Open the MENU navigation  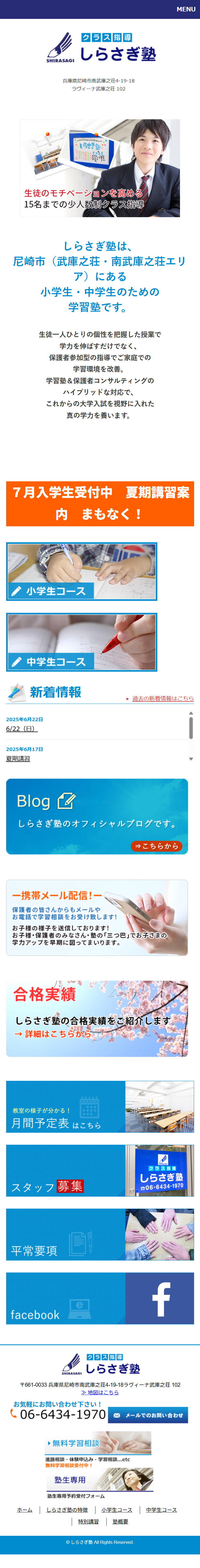coord(185,9)
